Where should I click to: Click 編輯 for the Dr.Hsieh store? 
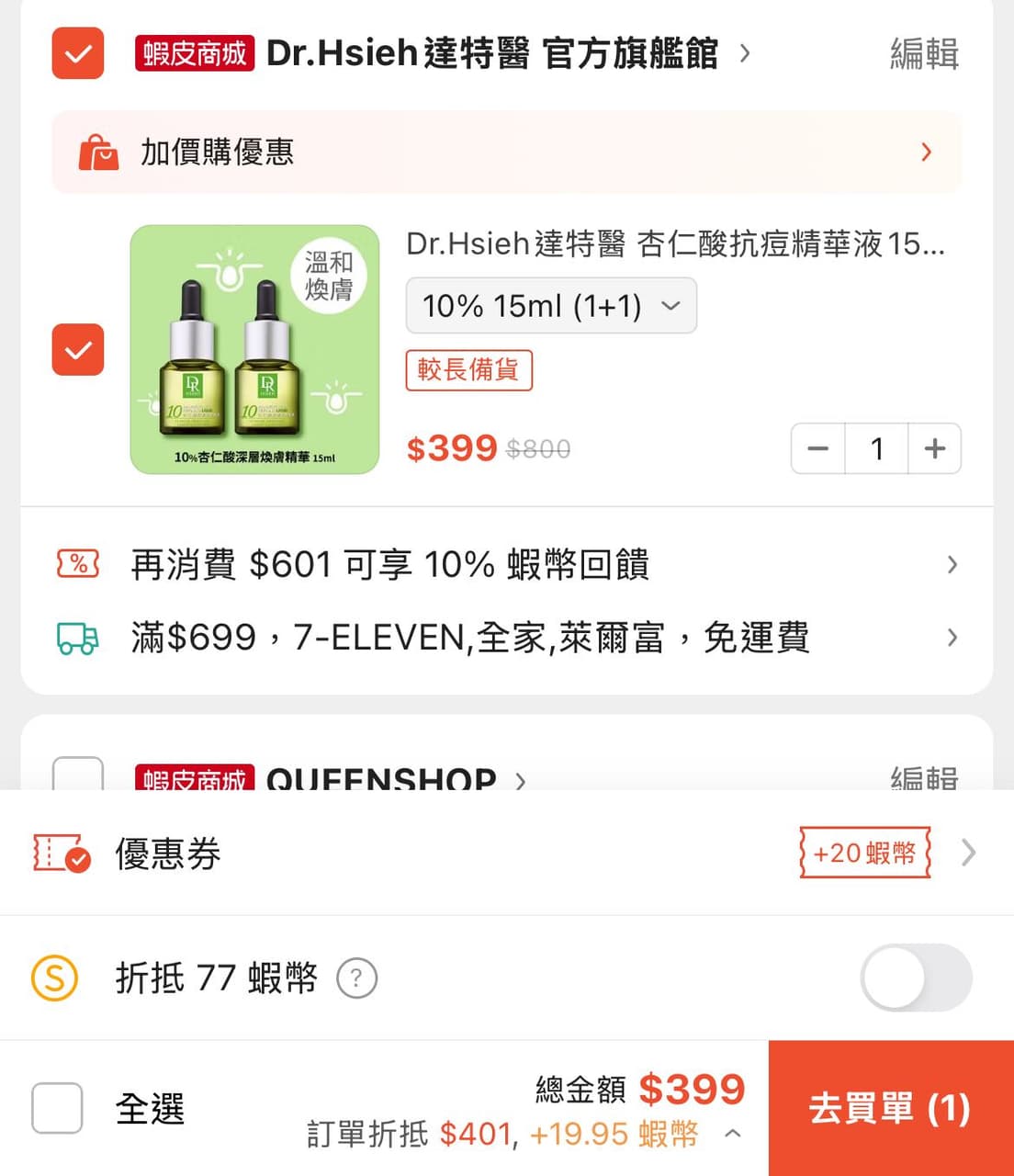pyautogui.click(x=923, y=53)
